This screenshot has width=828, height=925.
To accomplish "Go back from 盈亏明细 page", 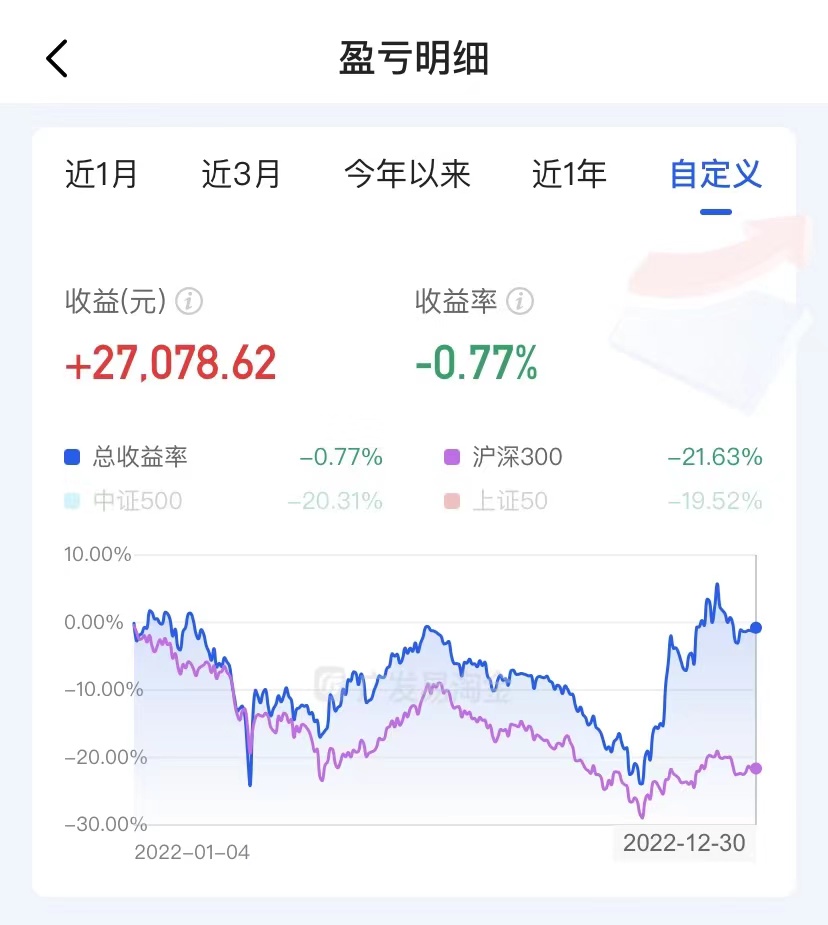I will pyautogui.click(x=57, y=58).
